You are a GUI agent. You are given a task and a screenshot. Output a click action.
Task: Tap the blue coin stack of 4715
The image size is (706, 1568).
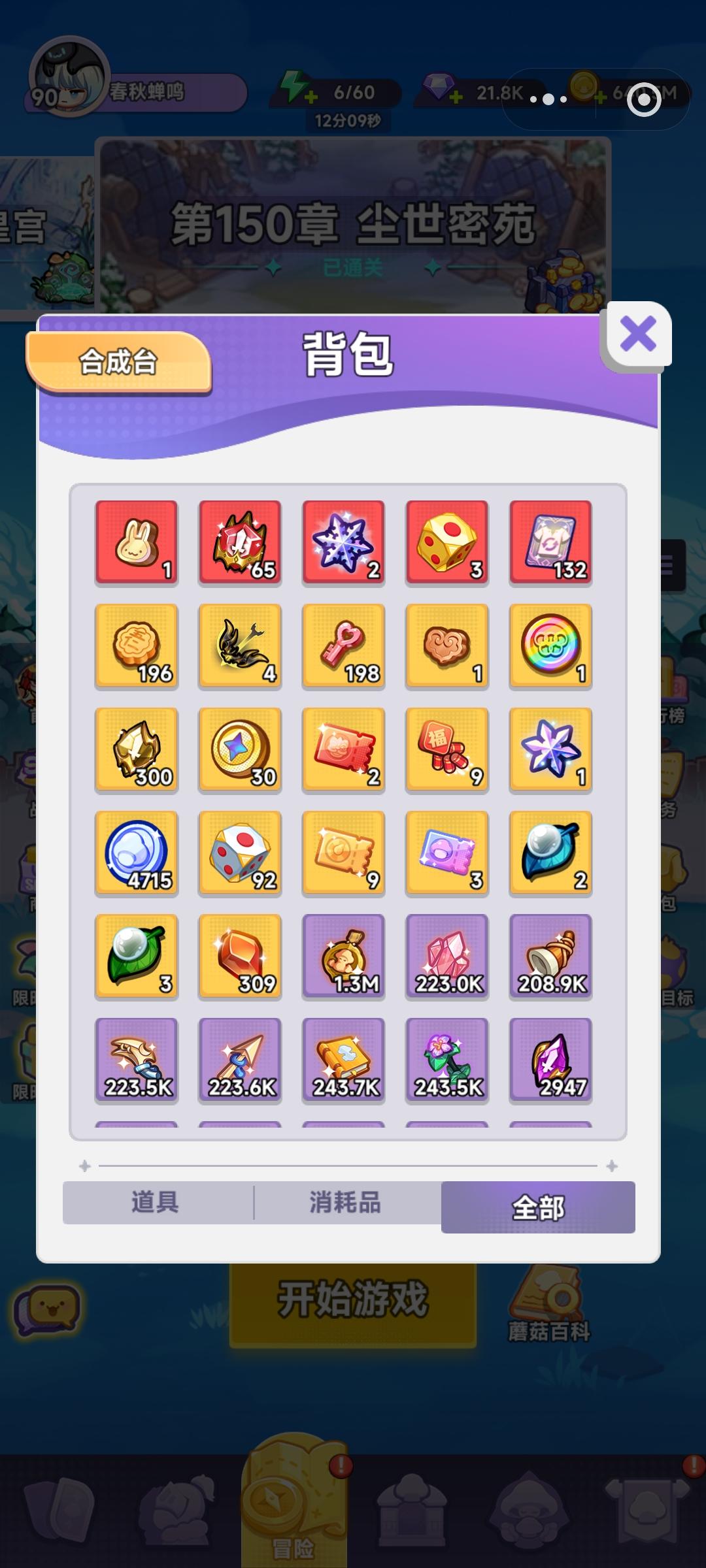click(137, 853)
